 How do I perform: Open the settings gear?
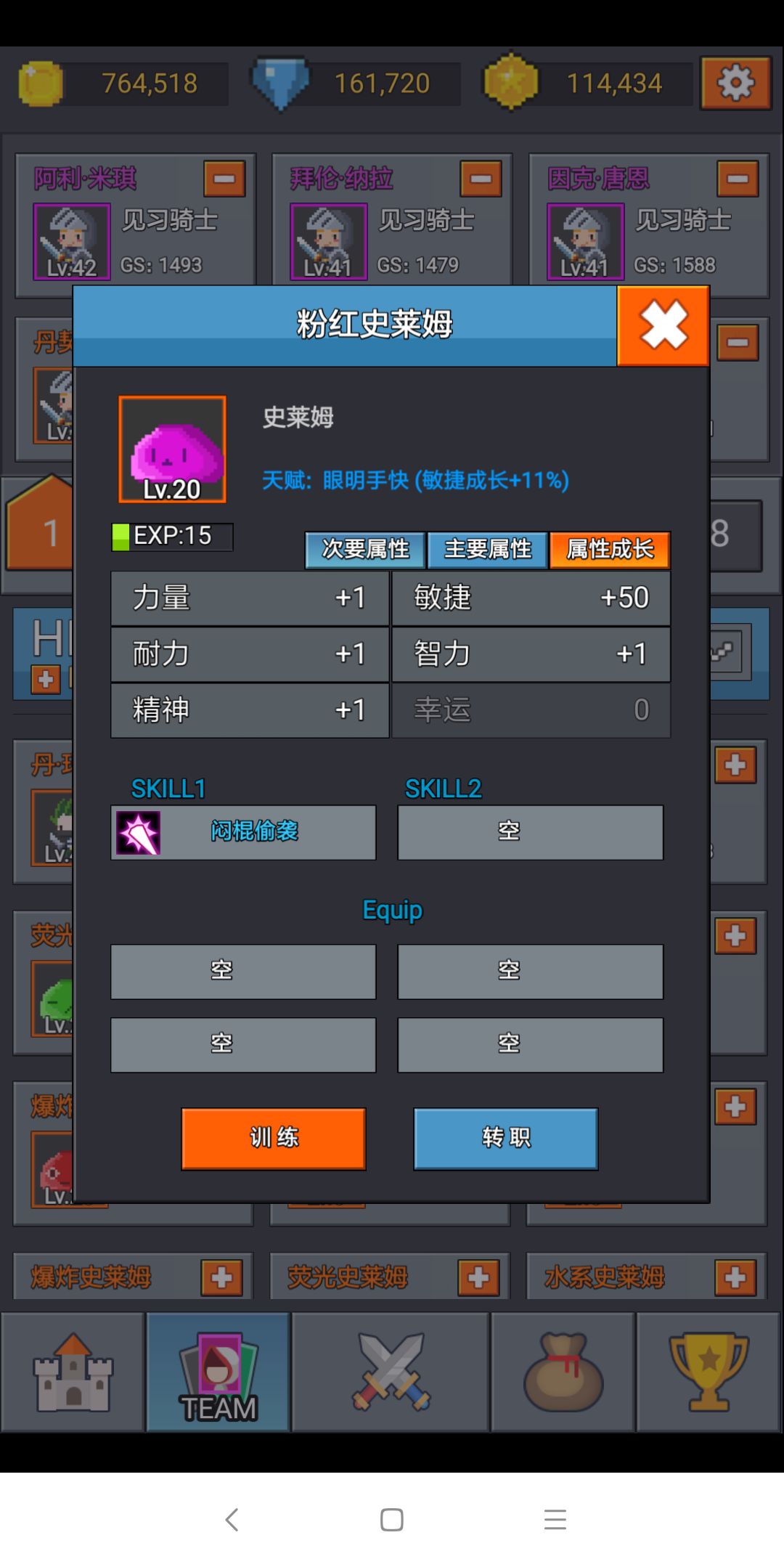736,83
